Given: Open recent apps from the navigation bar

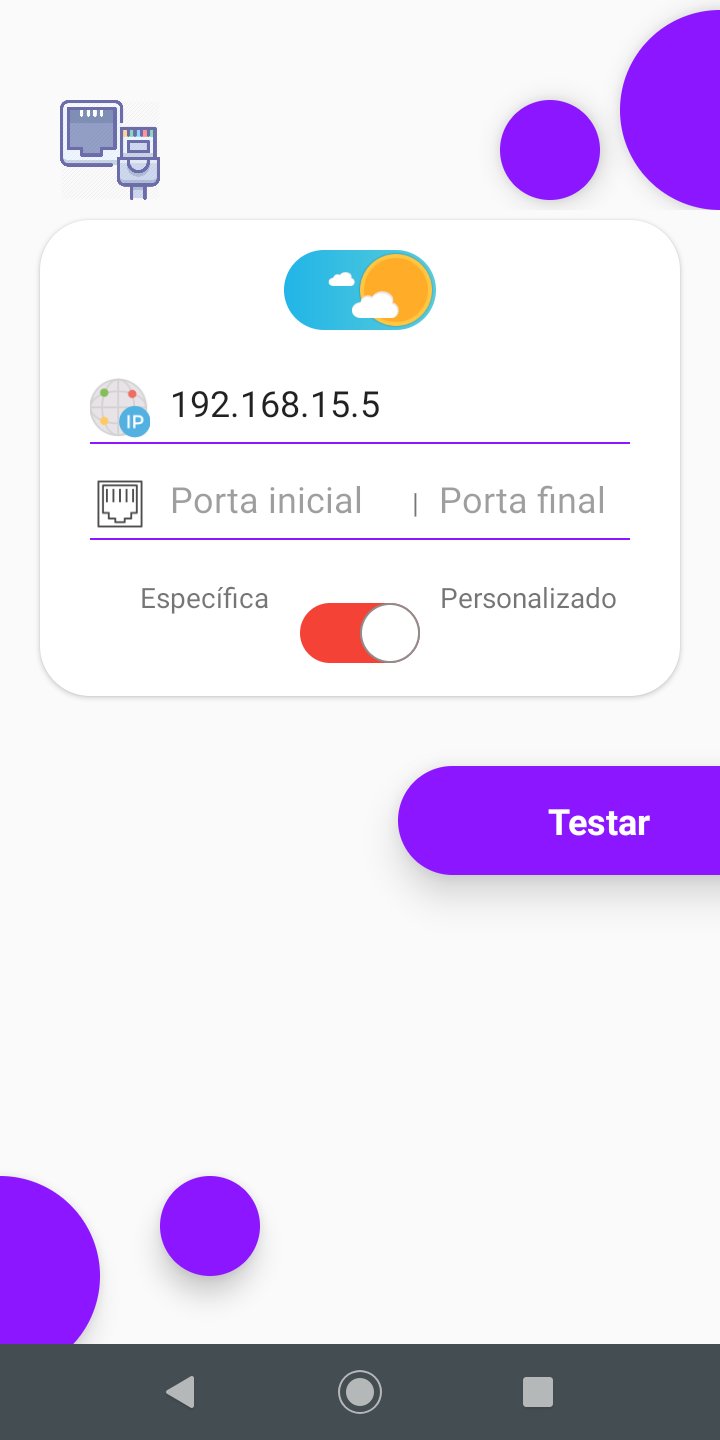Looking at the screenshot, I should pyautogui.click(x=538, y=1392).
